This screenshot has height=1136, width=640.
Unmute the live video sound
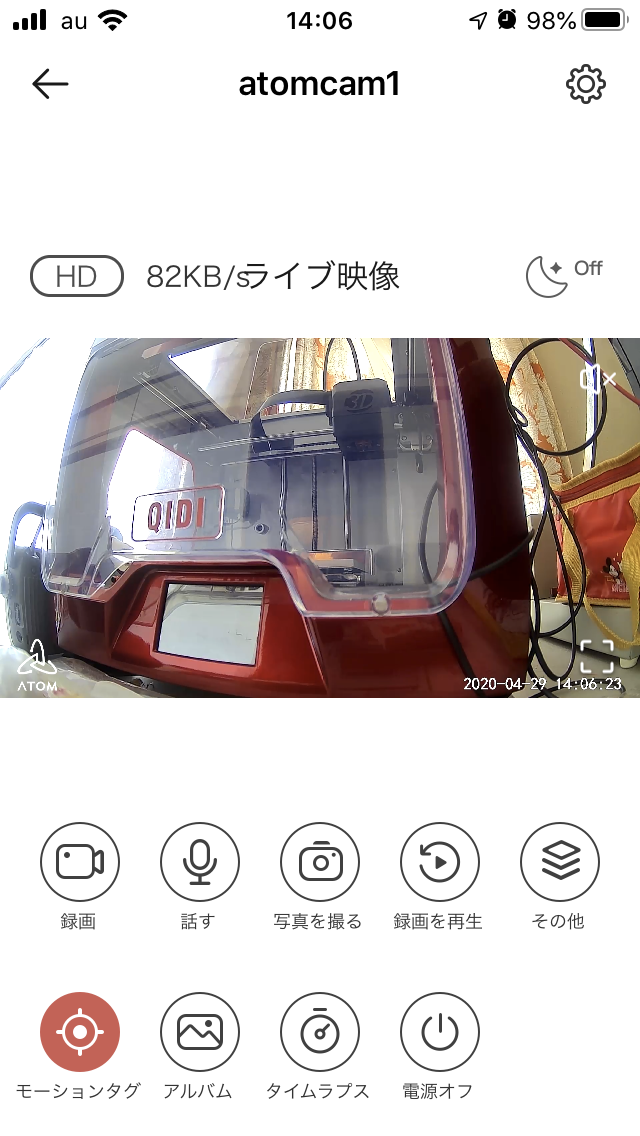pyautogui.click(x=597, y=379)
